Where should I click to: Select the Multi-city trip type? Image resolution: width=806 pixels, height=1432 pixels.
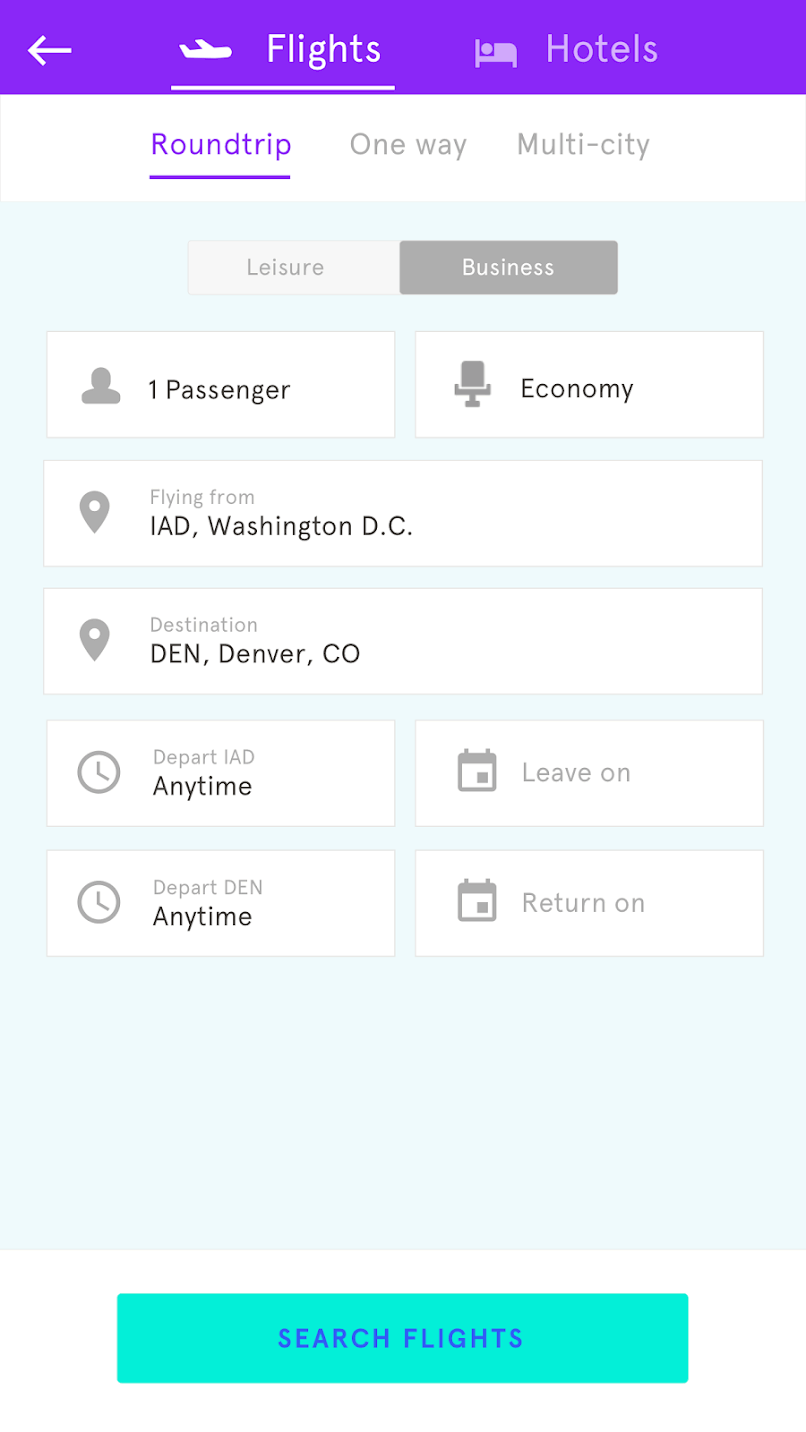(x=583, y=145)
